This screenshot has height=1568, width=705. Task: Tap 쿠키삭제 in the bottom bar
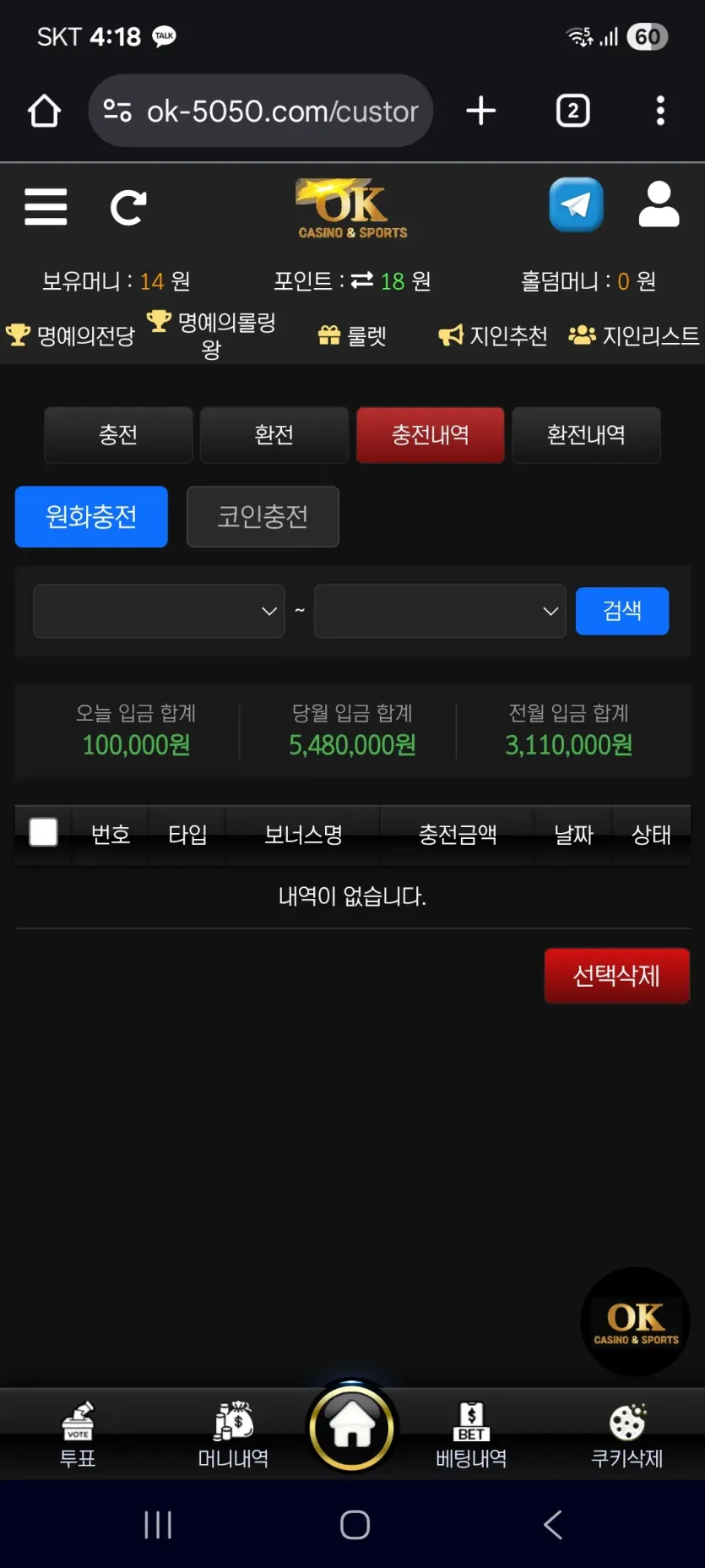click(626, 1435)
